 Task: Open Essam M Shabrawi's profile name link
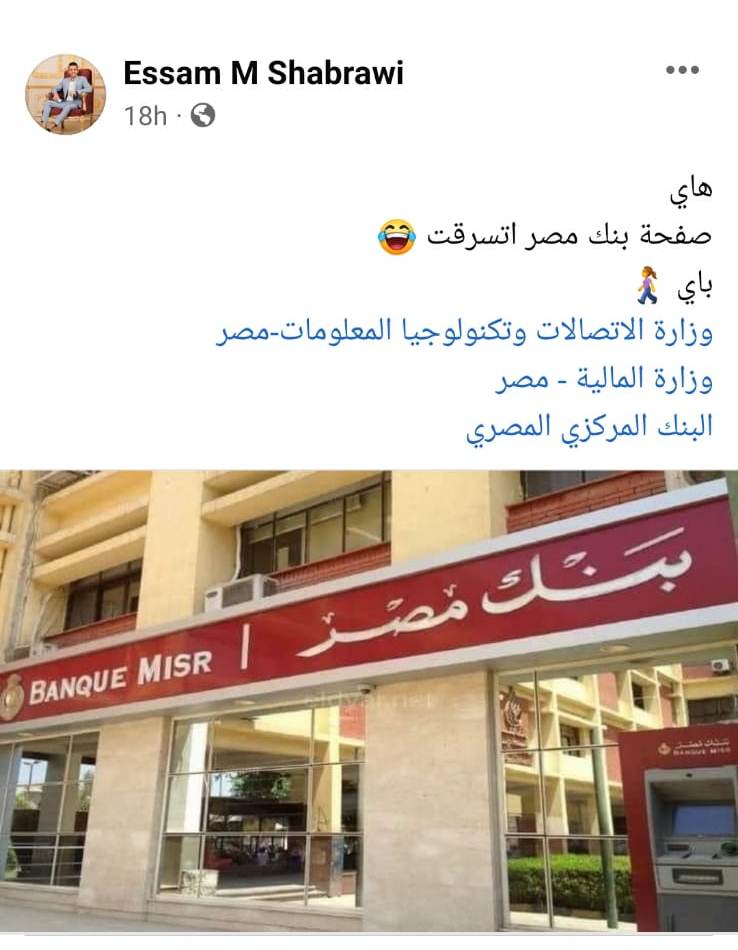[x=263, y=73]
